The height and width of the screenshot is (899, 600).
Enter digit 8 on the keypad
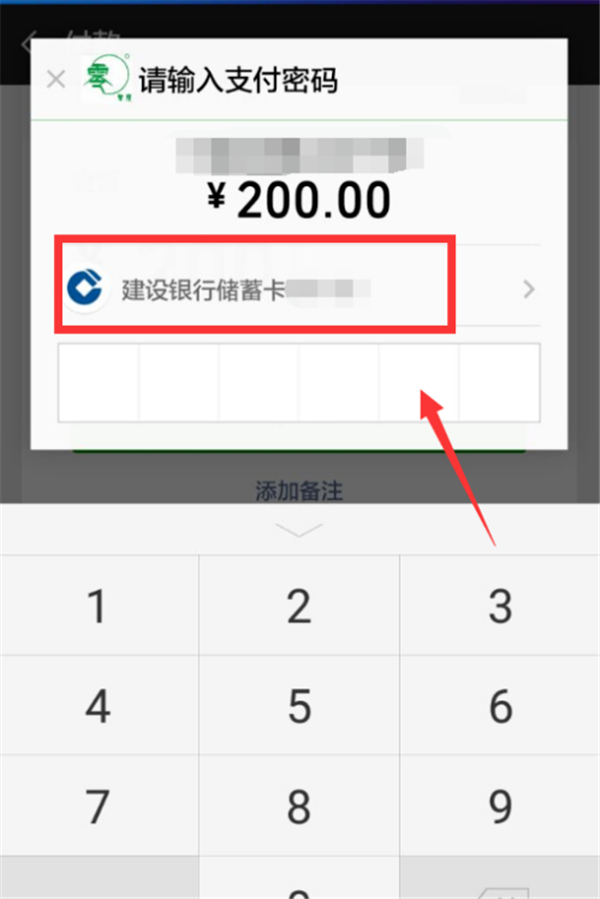[299, 805]
